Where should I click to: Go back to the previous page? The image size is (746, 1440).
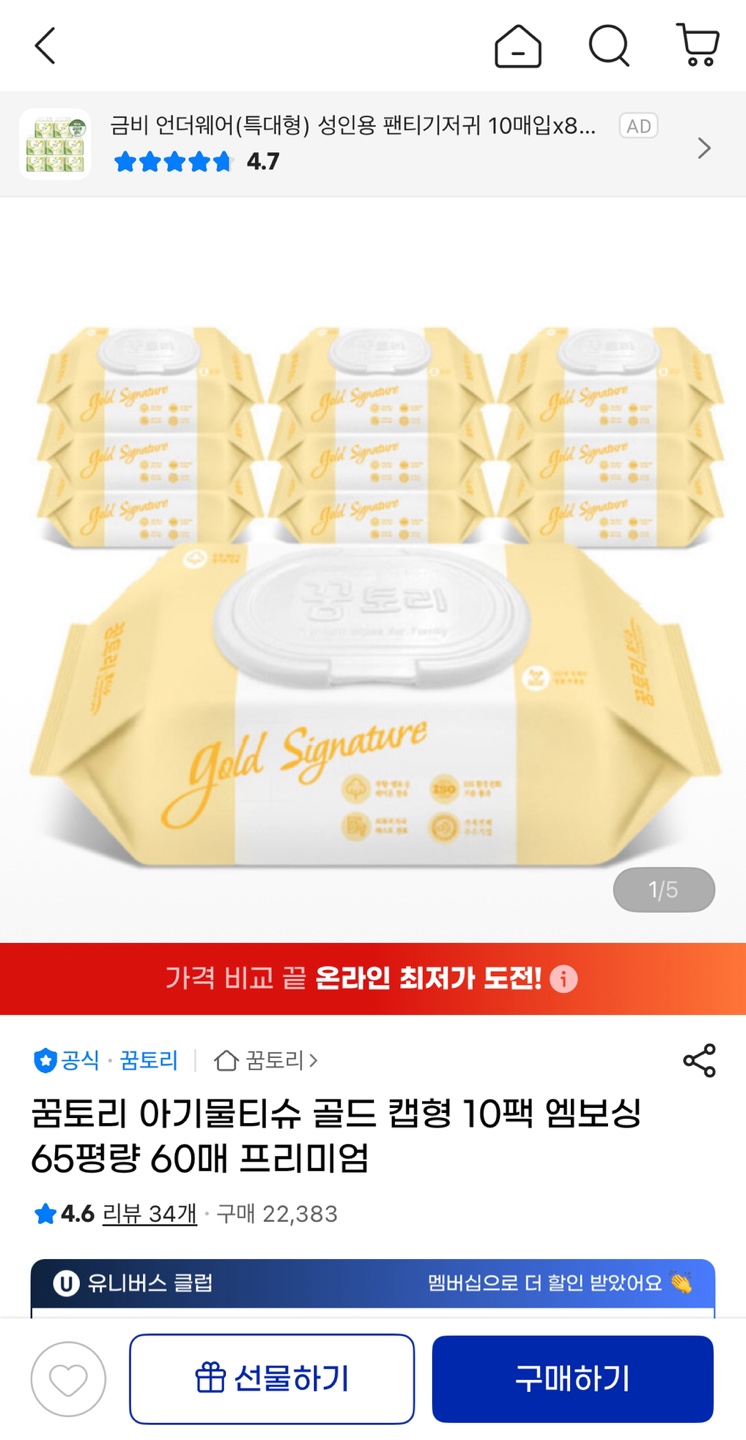(x=45, y=46)
